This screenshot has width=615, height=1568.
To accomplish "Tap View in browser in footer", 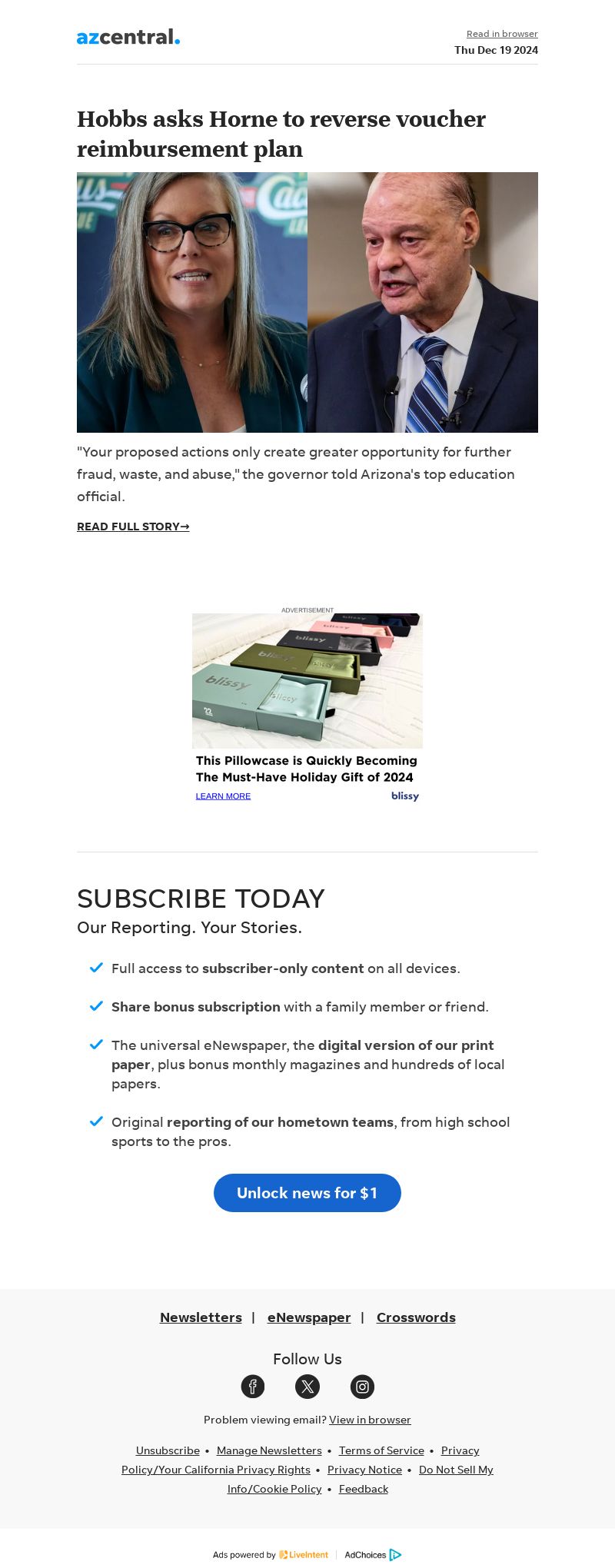I will [x=370, y=1420].
